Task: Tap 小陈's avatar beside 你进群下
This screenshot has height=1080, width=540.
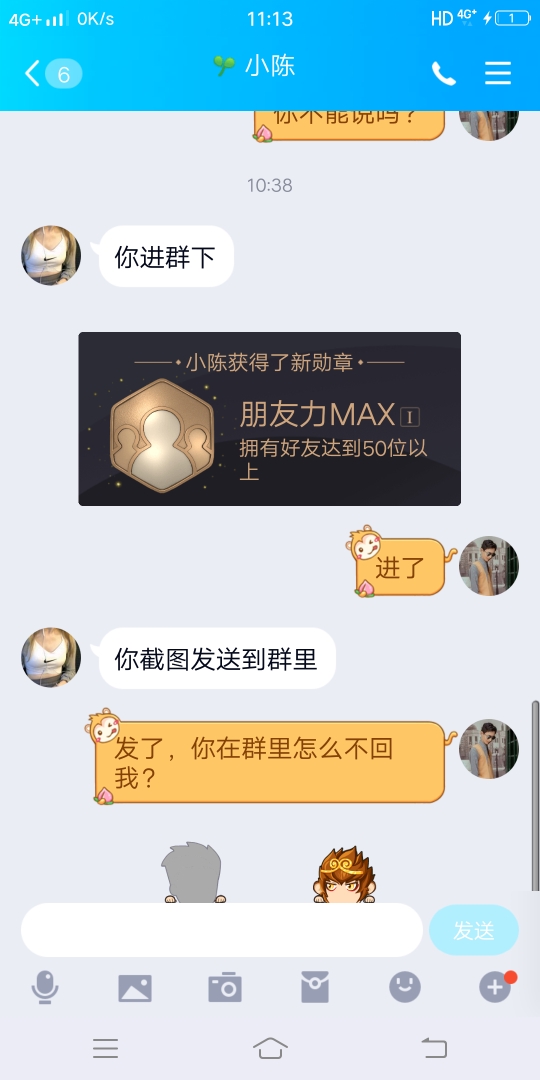Action: (51, 256)
